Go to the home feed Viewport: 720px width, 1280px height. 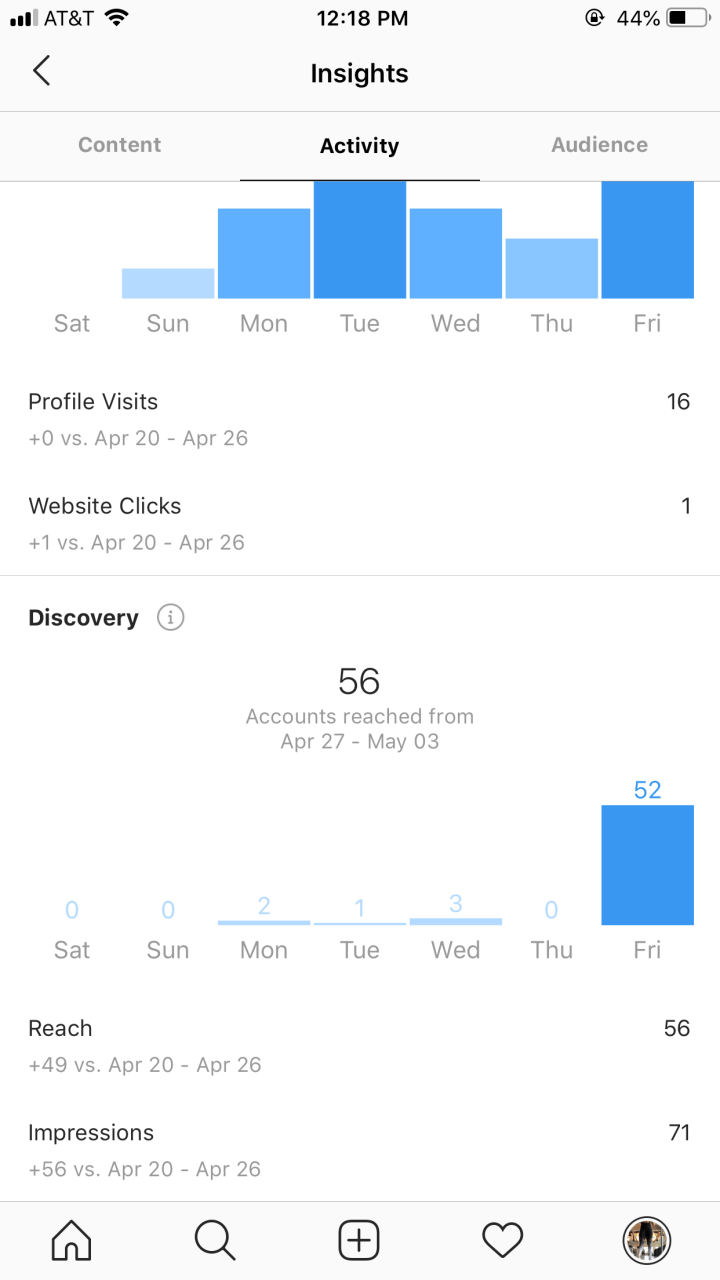[71, 1241]
